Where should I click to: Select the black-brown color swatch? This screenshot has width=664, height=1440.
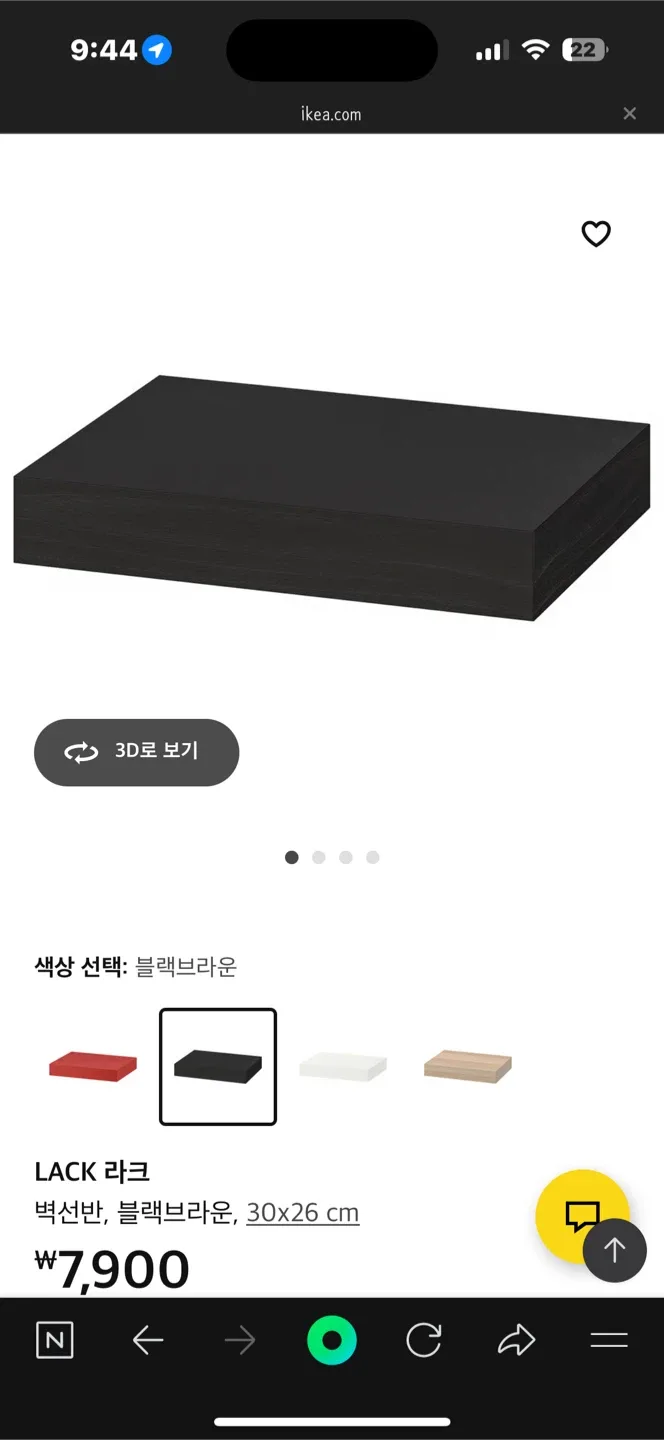218,1066
